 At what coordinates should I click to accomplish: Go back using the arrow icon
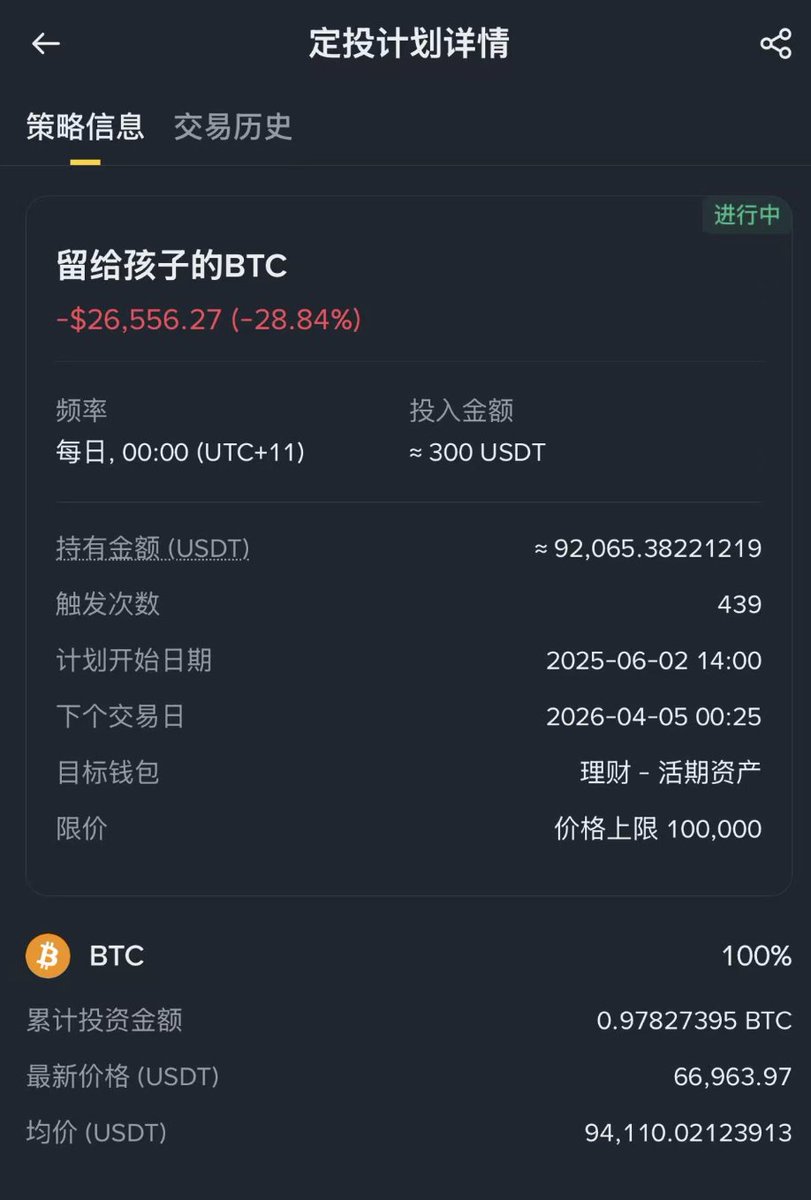(46, 43)
